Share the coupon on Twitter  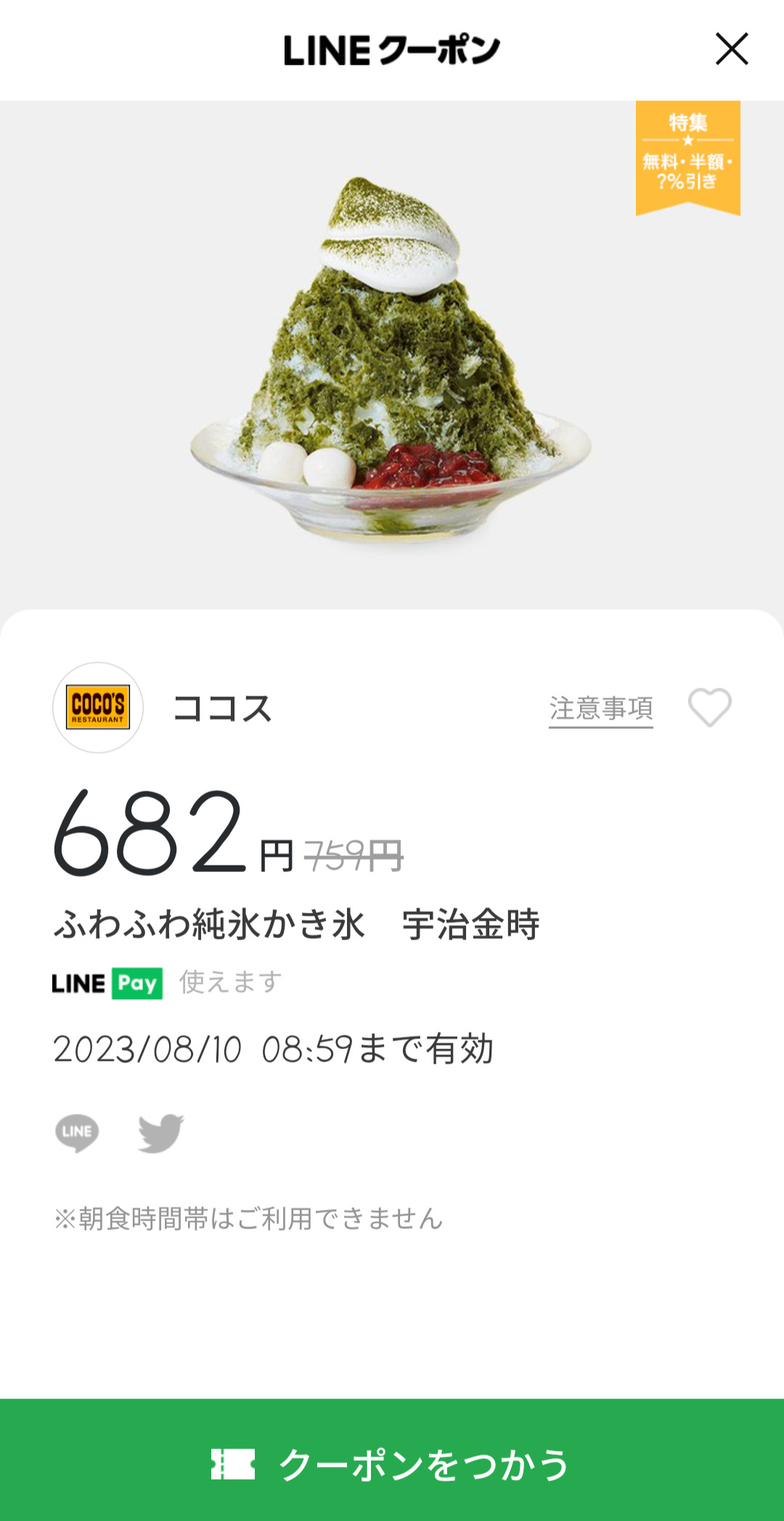coord(161,1133)
